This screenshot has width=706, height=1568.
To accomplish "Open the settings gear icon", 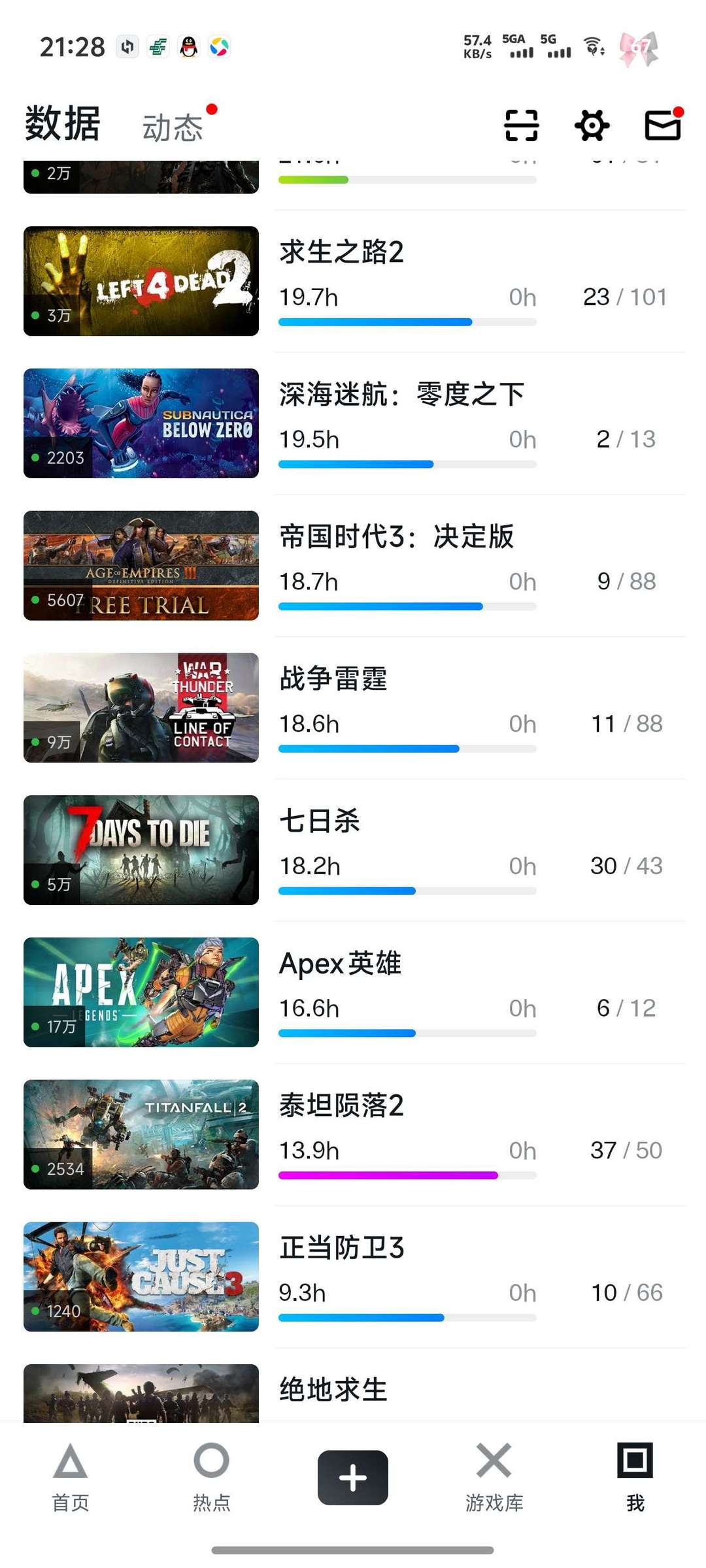I will point(592,125).
